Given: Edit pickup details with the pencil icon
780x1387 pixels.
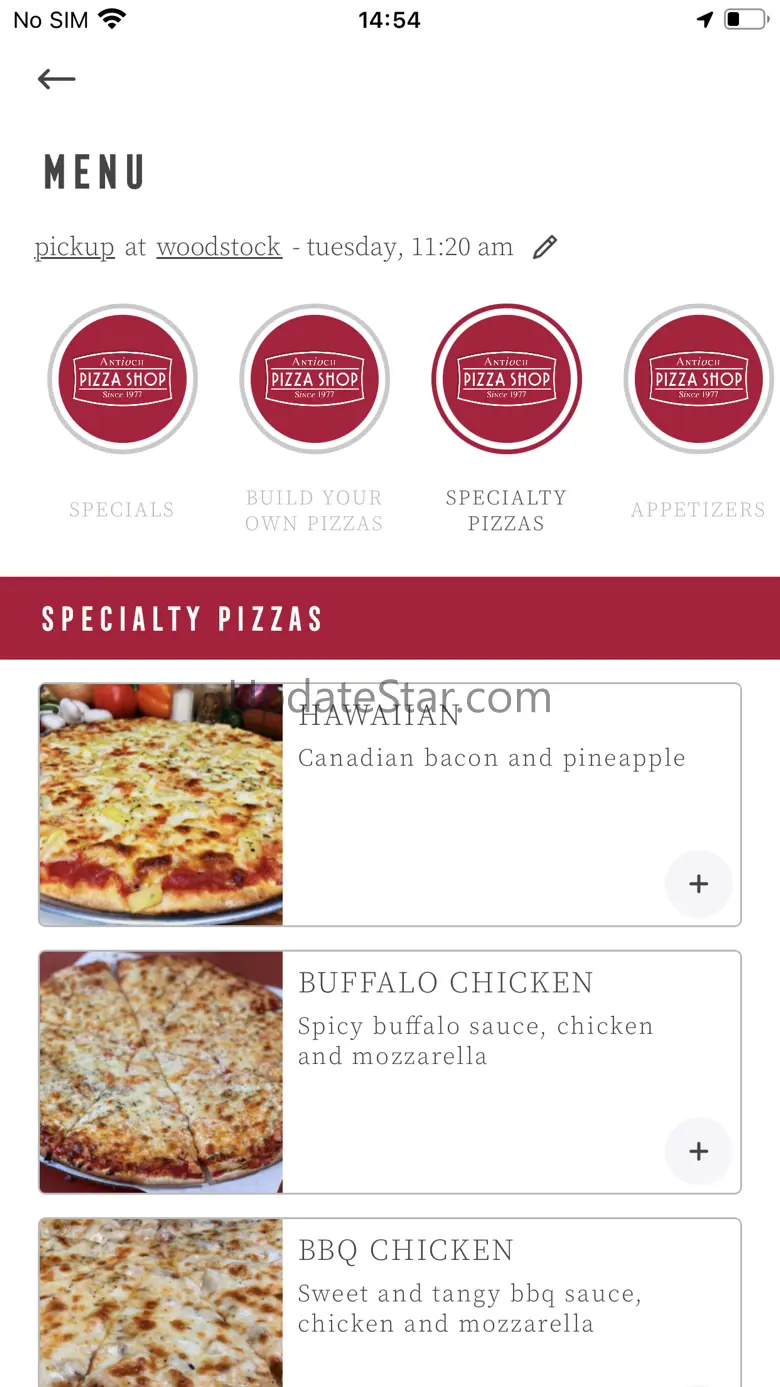Looking at the screenshot, I should [x=545, y=247].
